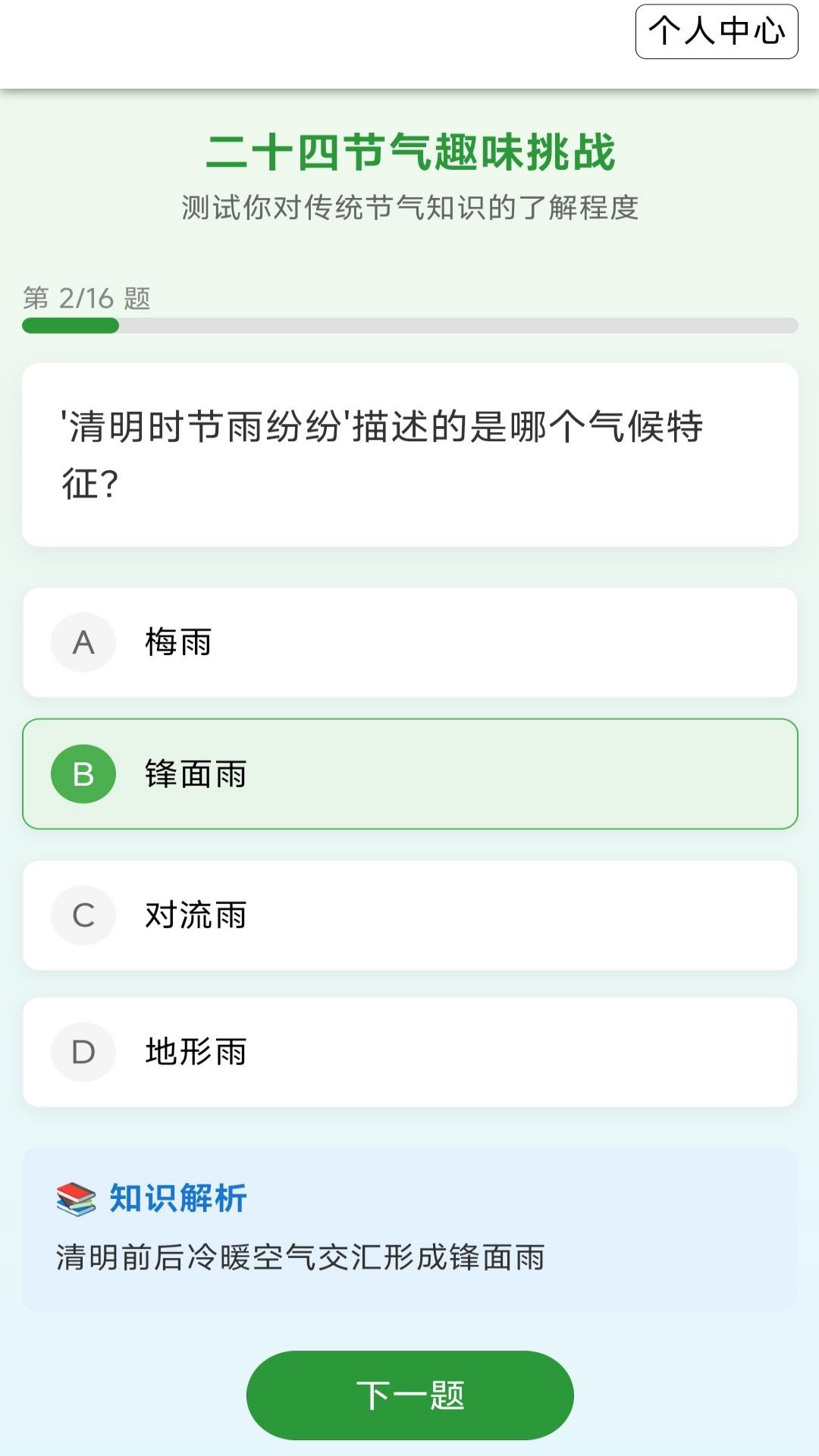Click the highlighted answer card
This screenshot has height=1456, width=819.
click(x=409, y=773)
